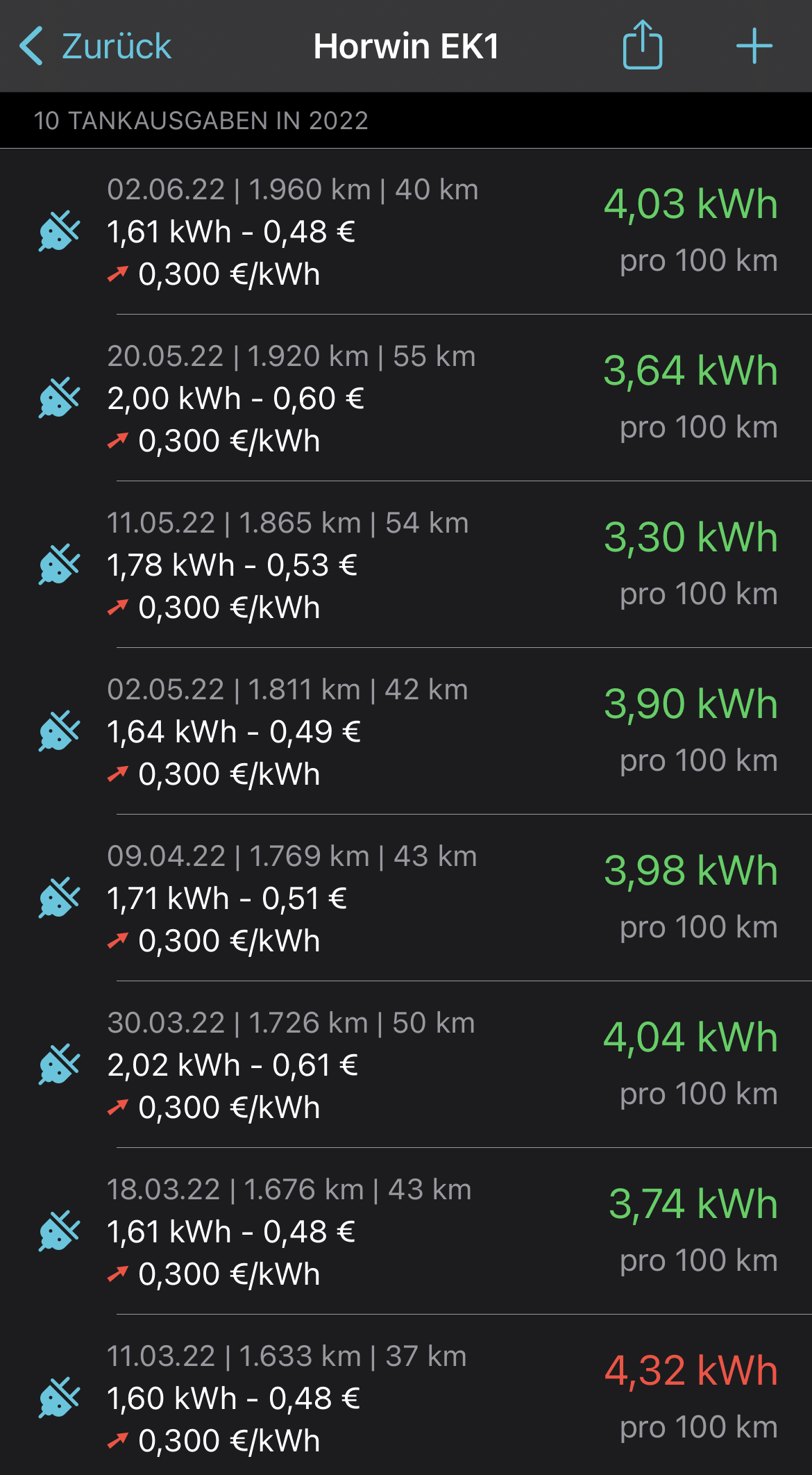View the 02.05.22 charging record

(x=406, y=731)
